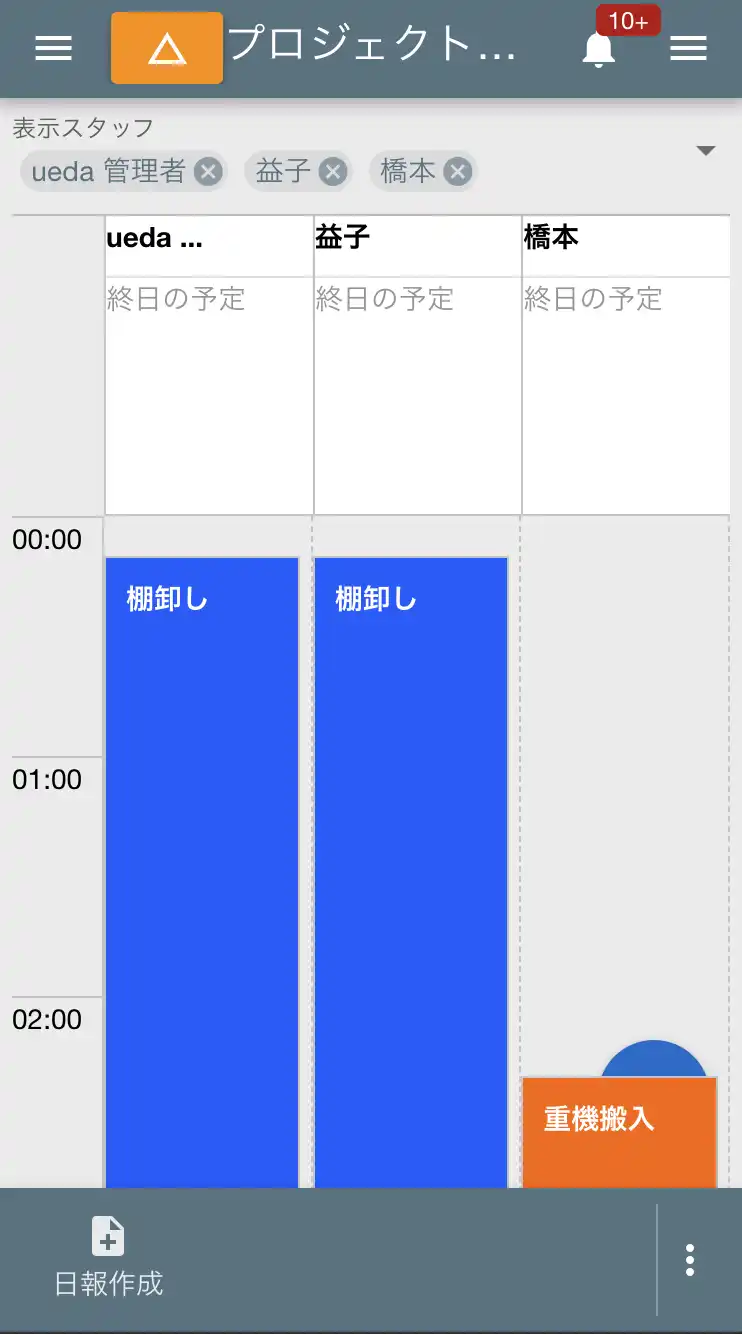Tap the 日報作成 document icon
Screen dimensions: 742x1334
pos(106,1237)
